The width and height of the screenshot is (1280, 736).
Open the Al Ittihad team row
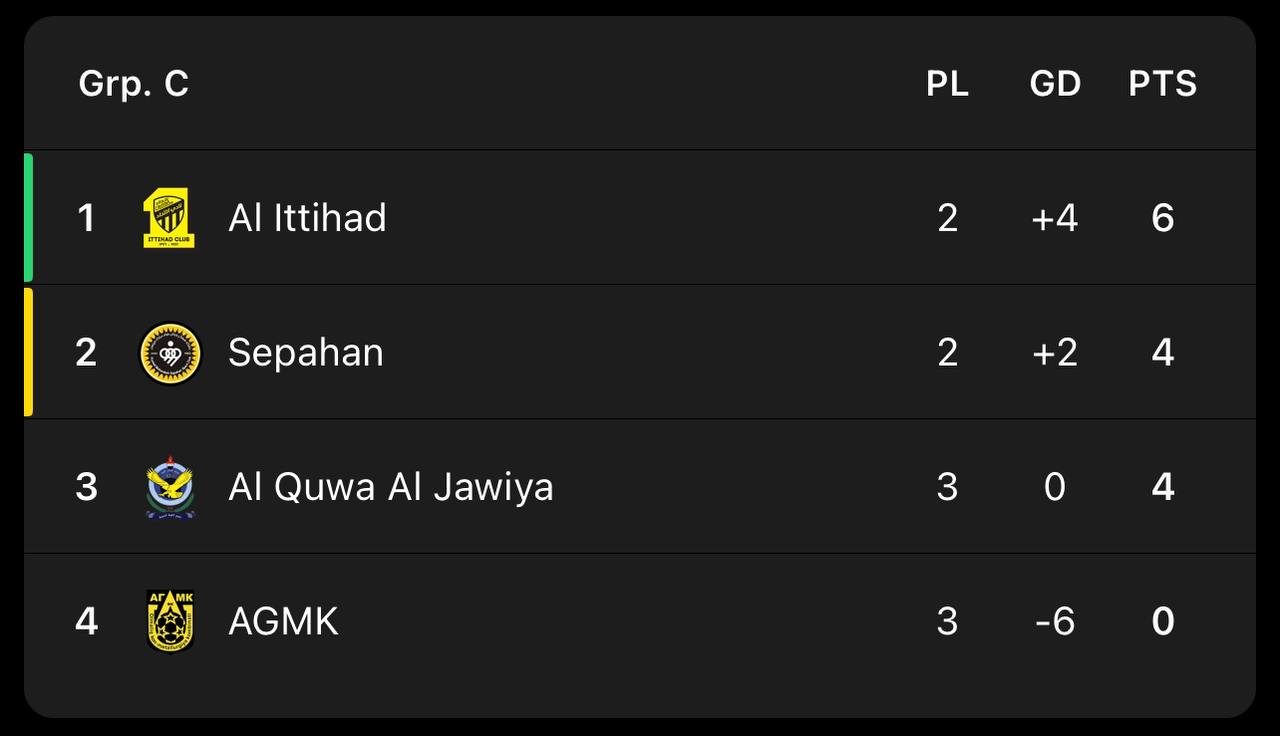(307, 218)
